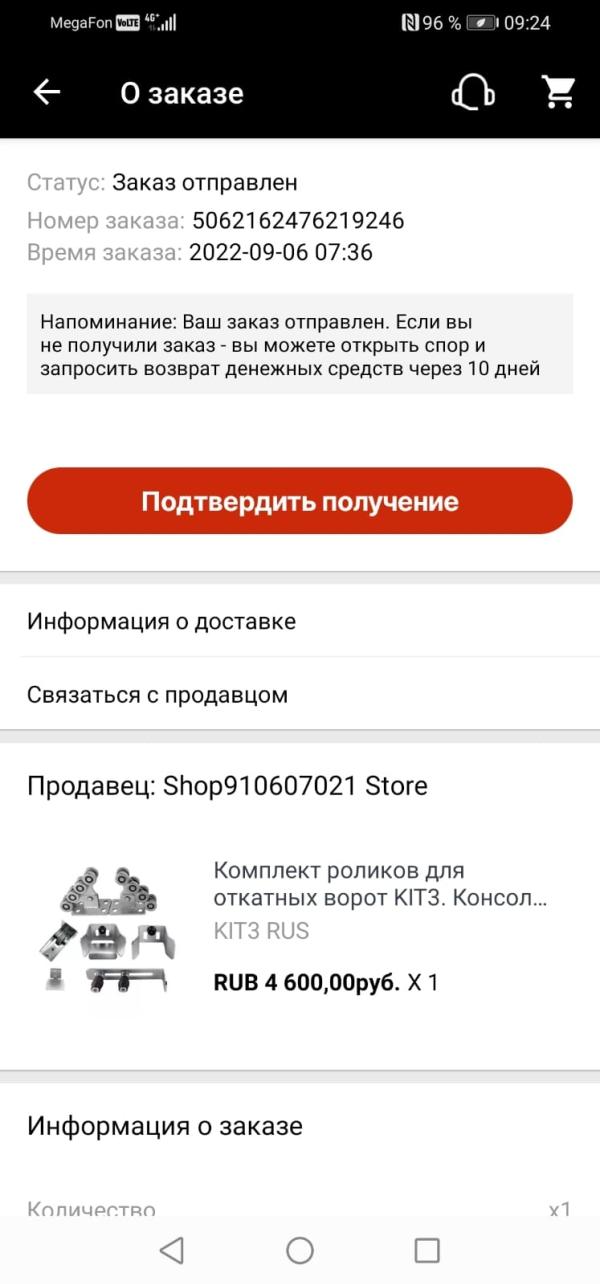Open customer support headset icon

(x=473, y=93)
